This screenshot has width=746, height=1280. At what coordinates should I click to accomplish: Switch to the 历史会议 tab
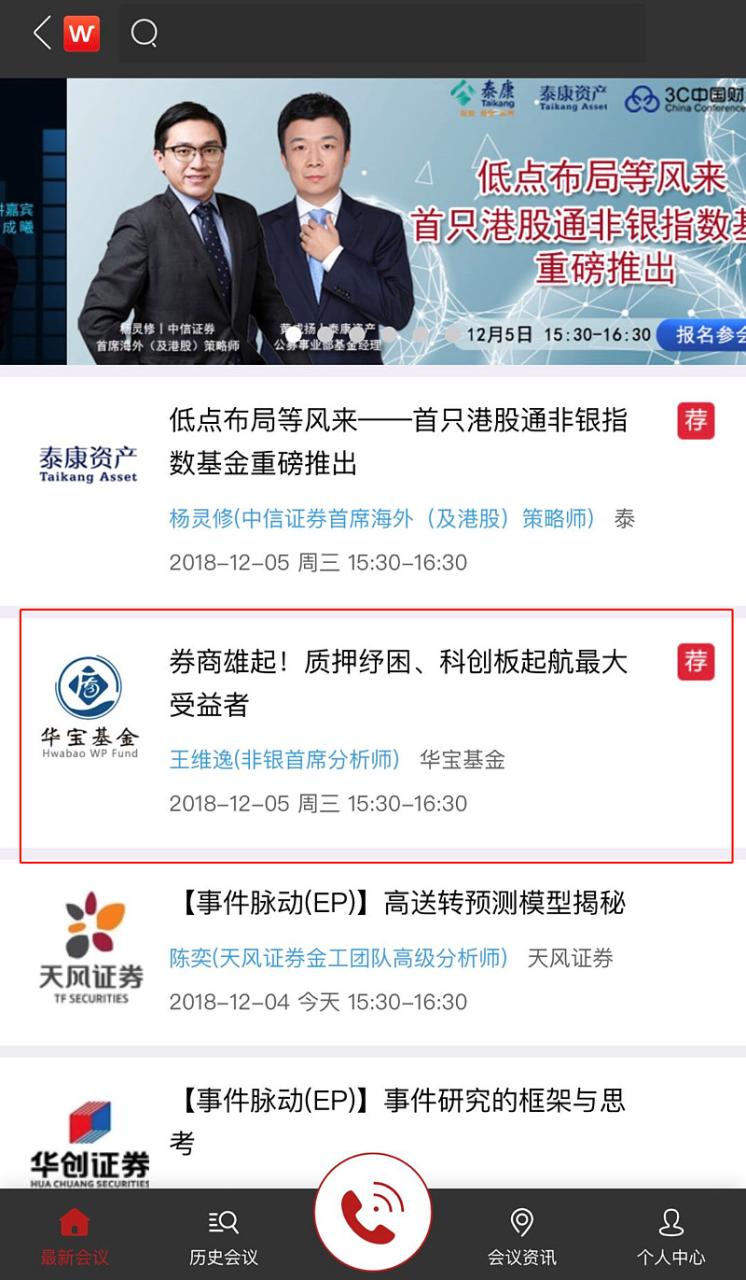[223, 1237]
